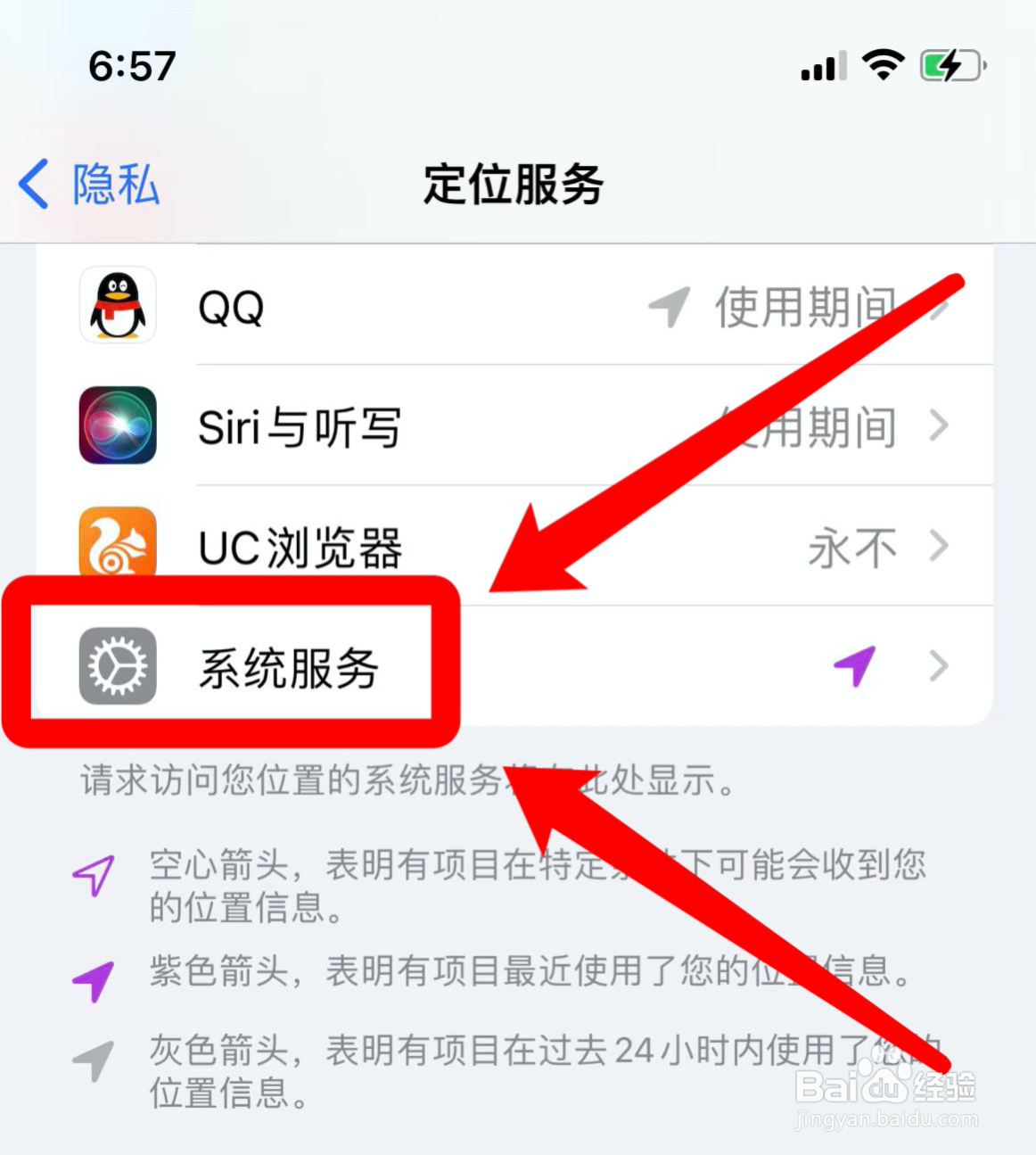Image resolution: width=1036 pixels, height=1155 pixels.
Task: Select the Siri与听写 icon
Action: 117,426
